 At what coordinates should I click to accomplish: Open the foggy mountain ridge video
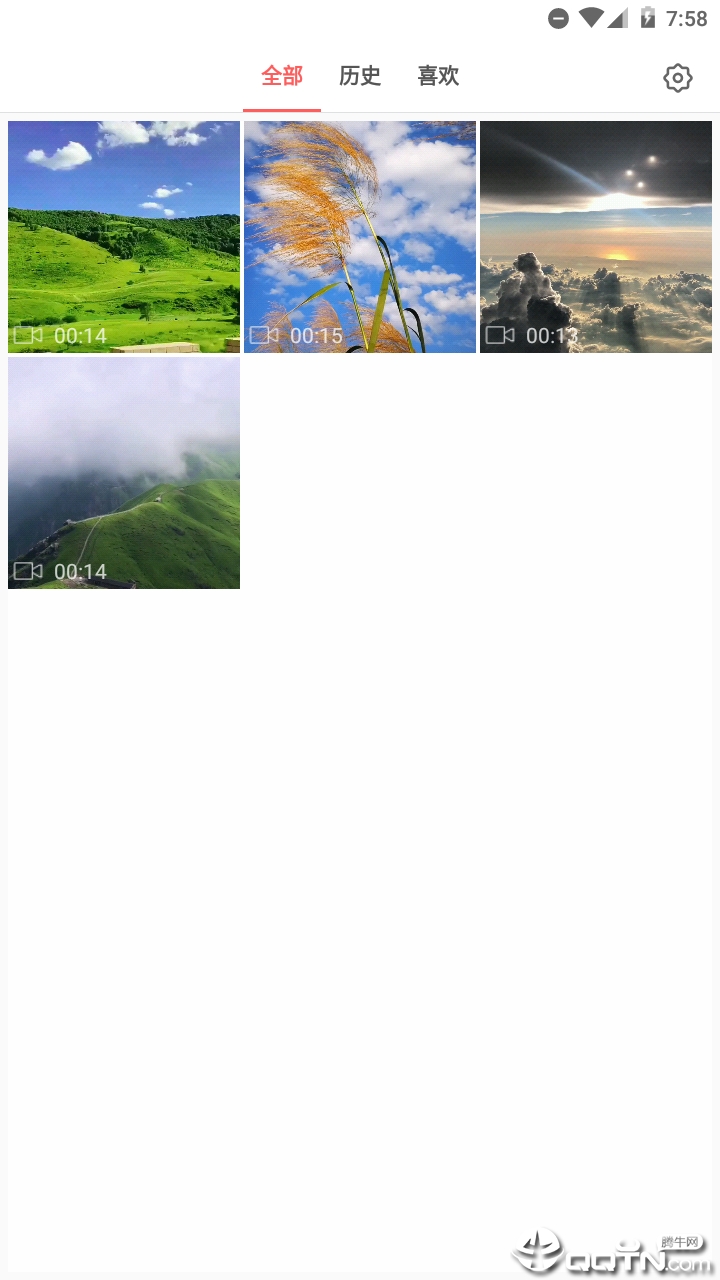pyautogui.click(x=124, y=473)
